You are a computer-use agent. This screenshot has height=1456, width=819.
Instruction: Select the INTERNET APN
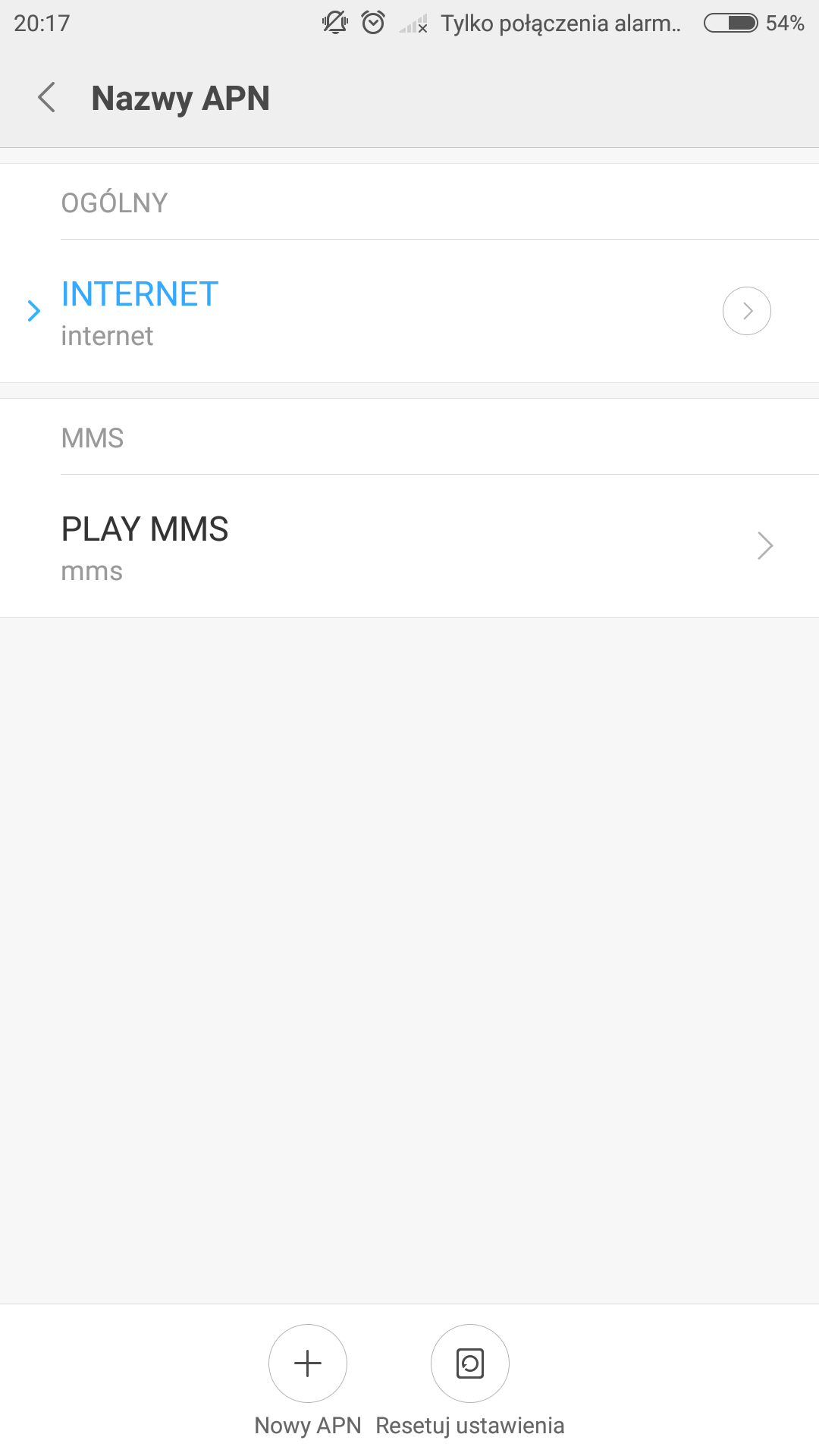point(303,312)
